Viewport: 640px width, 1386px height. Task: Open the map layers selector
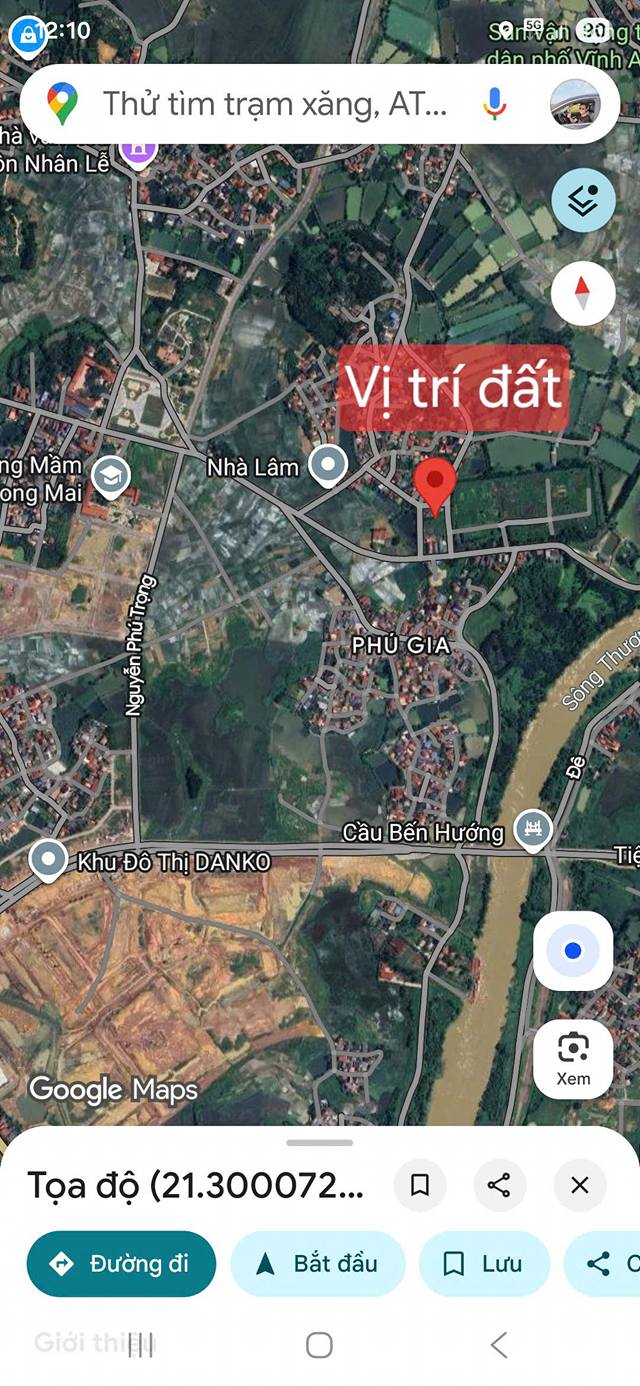[583, 201]
